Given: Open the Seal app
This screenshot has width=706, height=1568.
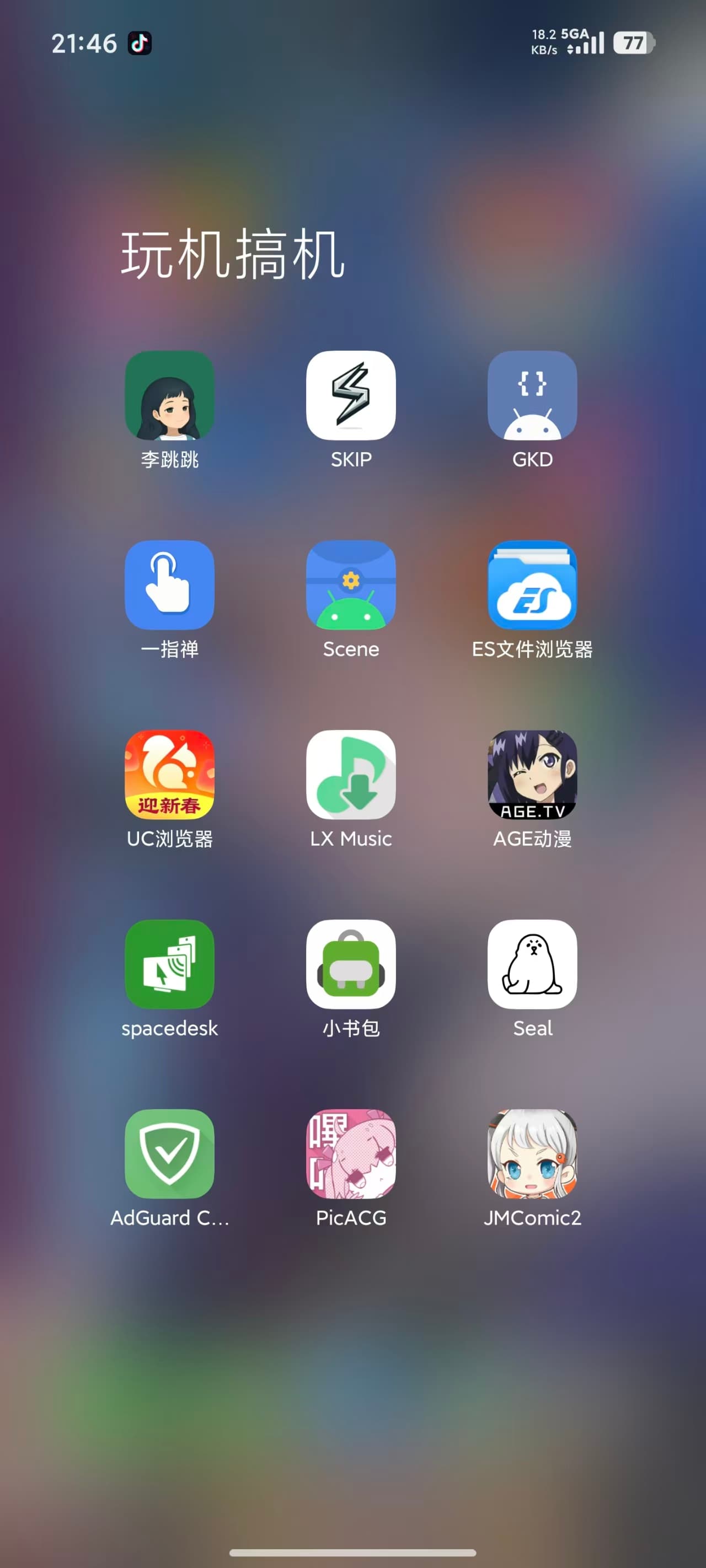Looking at the screenshot, I should pos(532,964).
